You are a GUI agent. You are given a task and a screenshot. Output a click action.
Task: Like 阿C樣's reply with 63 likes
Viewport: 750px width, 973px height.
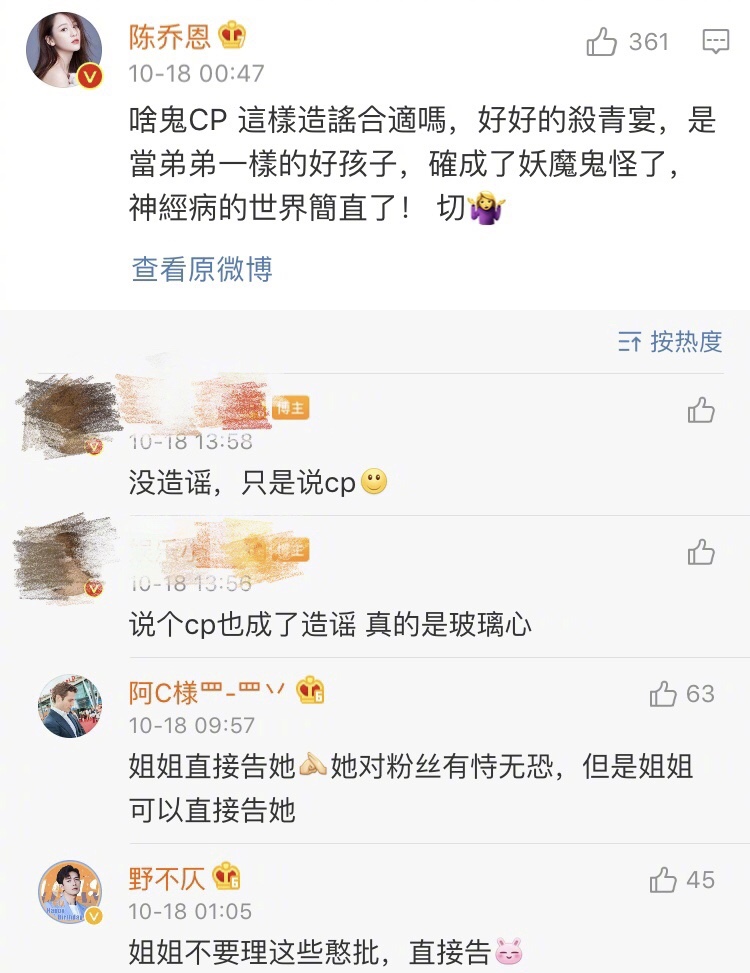[x=664, y=693]
